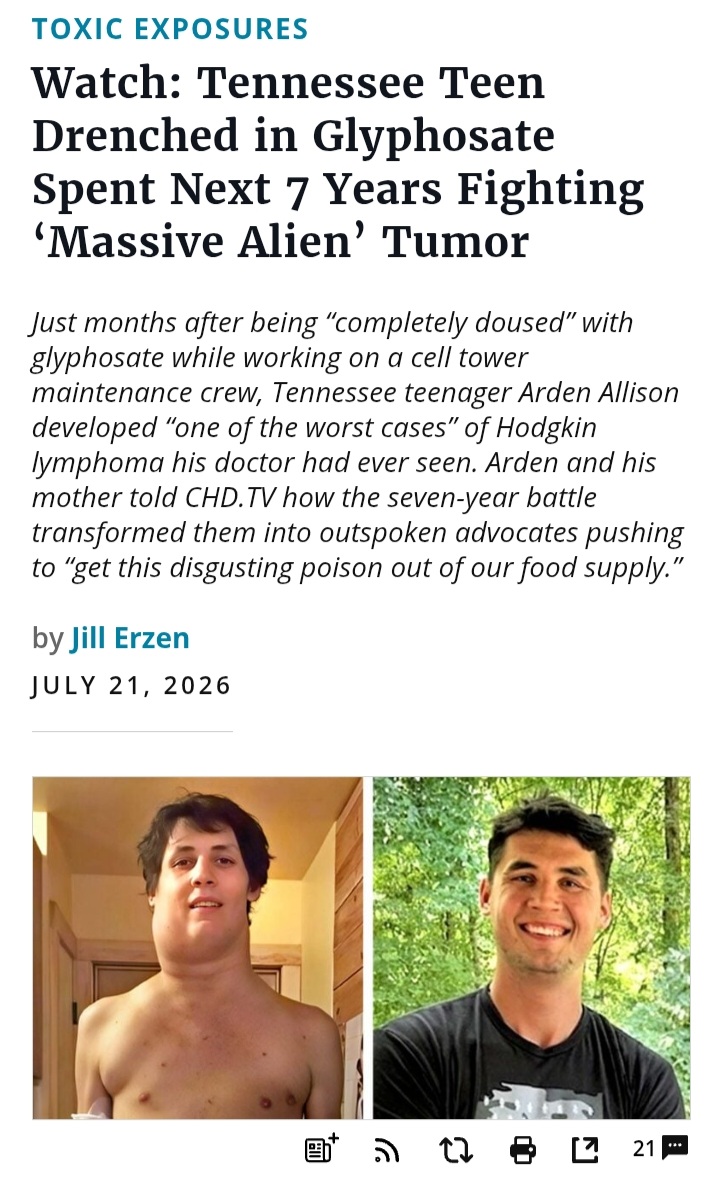Open the Toxic Exposures category link
This screenshot has height=1187, width=720.
point(170,28)
